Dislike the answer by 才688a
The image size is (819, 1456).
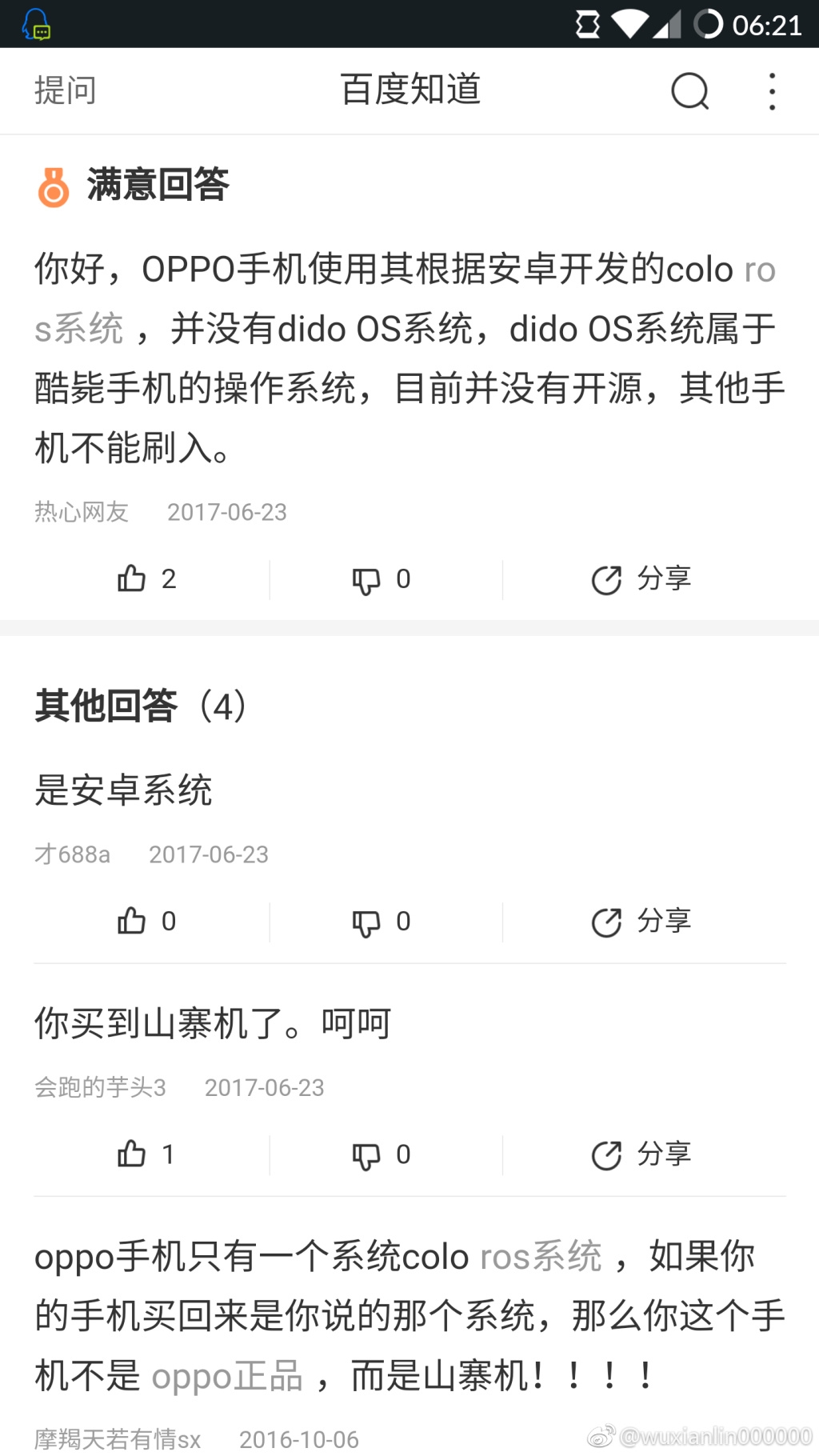click(x=382, y=922)
